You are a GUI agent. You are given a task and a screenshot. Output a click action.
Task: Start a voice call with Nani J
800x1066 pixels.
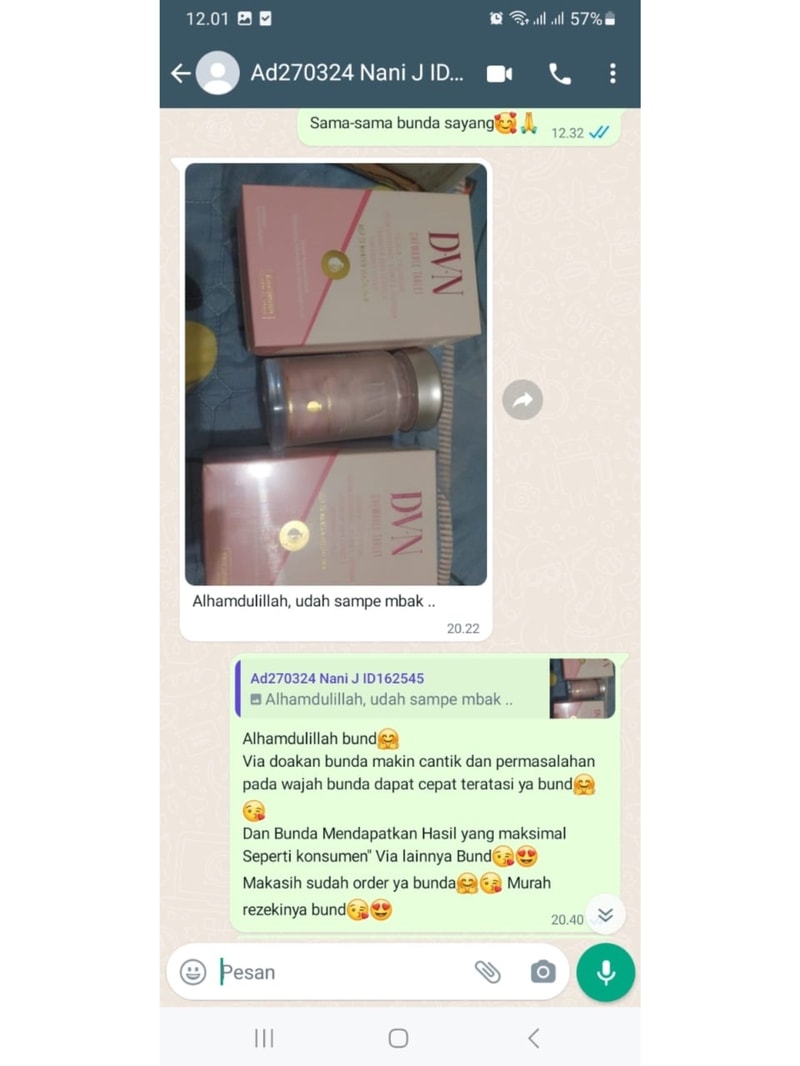[x=559, y=73]
